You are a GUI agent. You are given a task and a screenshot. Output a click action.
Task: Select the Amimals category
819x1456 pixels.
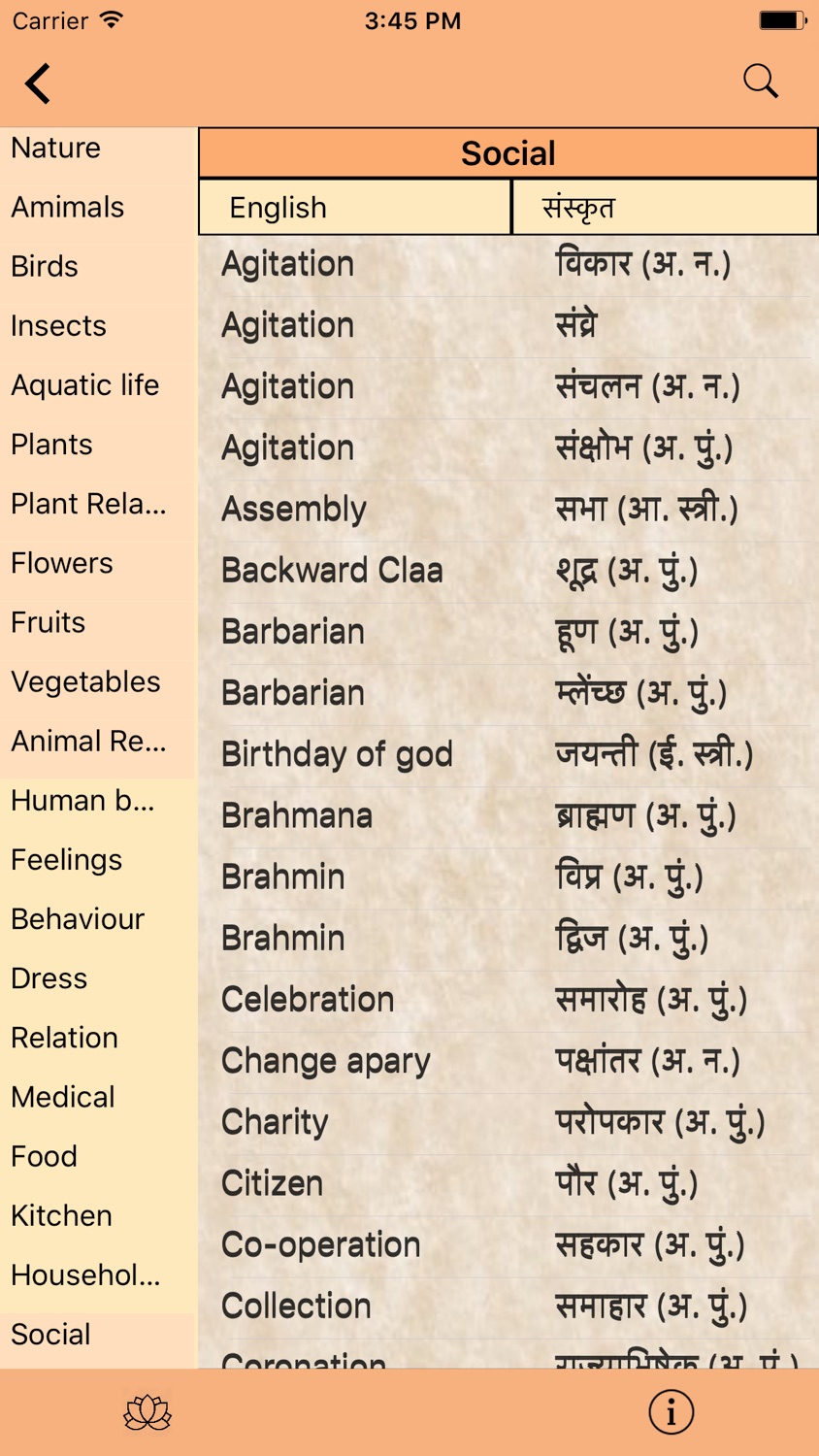(x=99, y=208)
